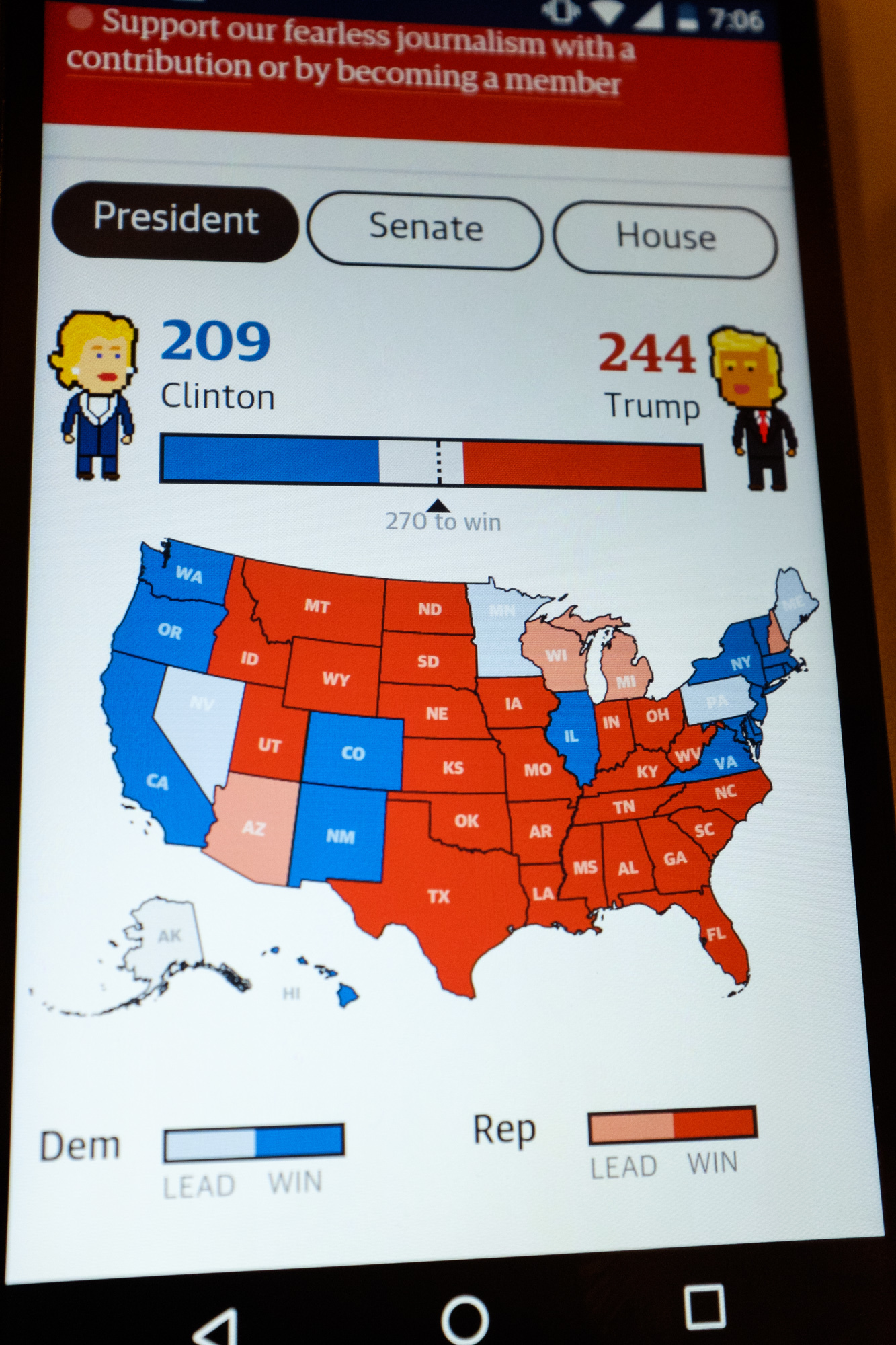Switch to the House tab
This screenshot has height=1345, width=896.
click(665, 238)
